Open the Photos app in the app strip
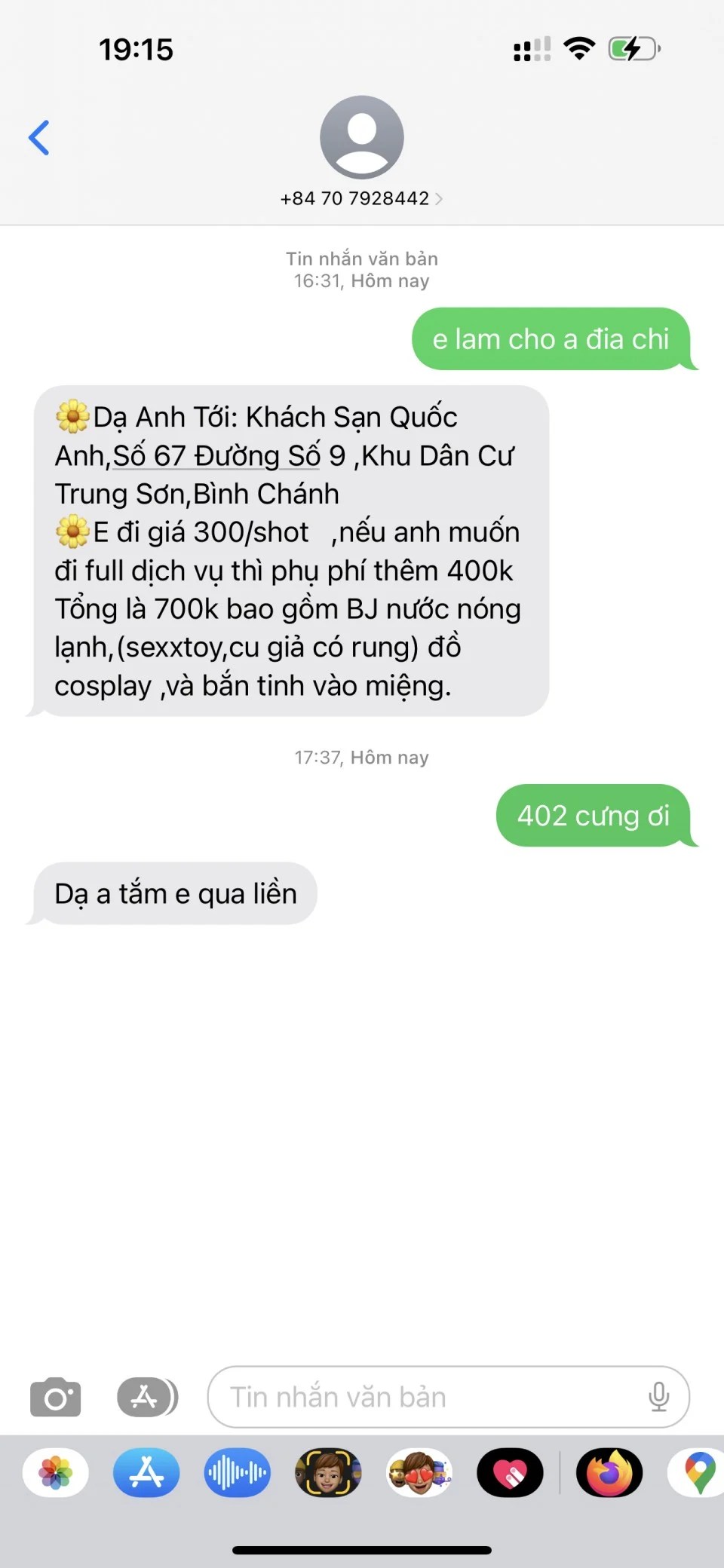 (56, 1472)
